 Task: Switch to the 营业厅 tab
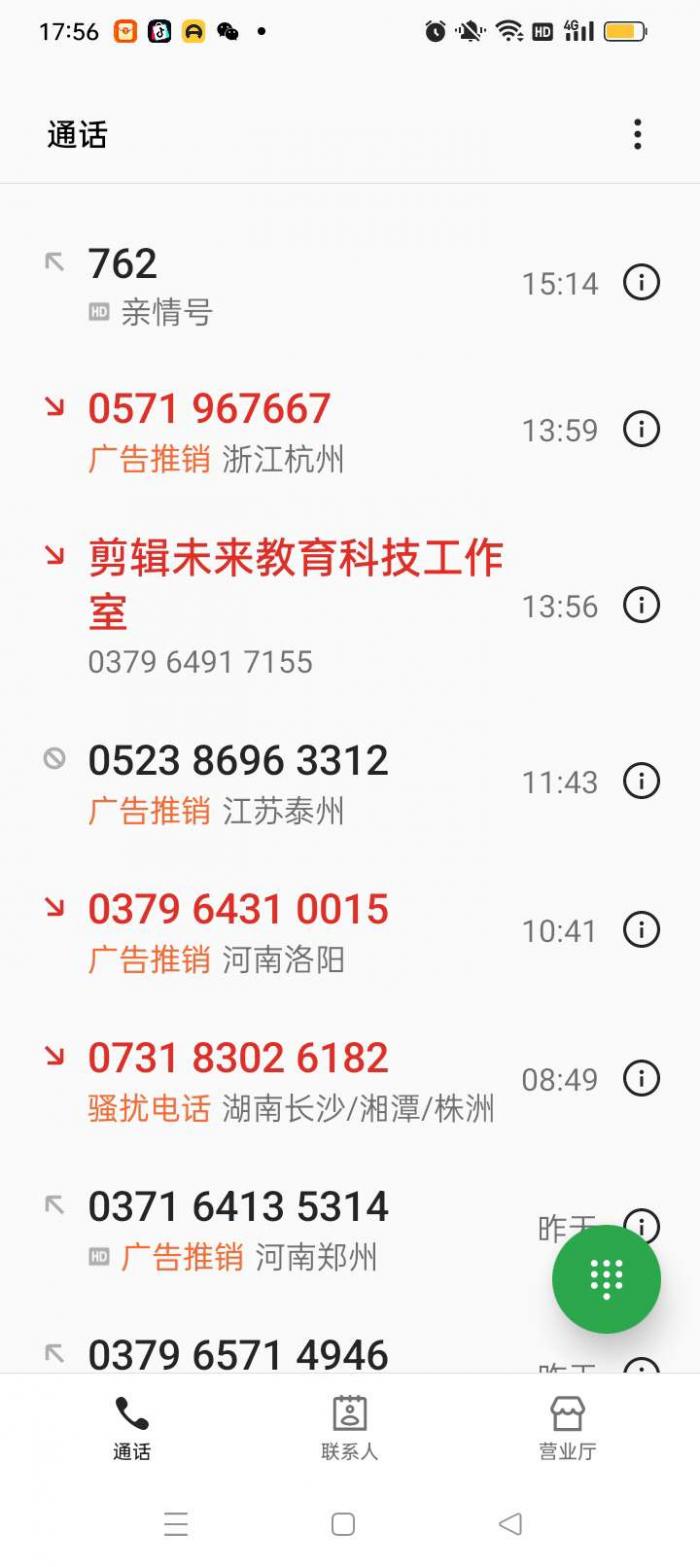[567, 1428]
